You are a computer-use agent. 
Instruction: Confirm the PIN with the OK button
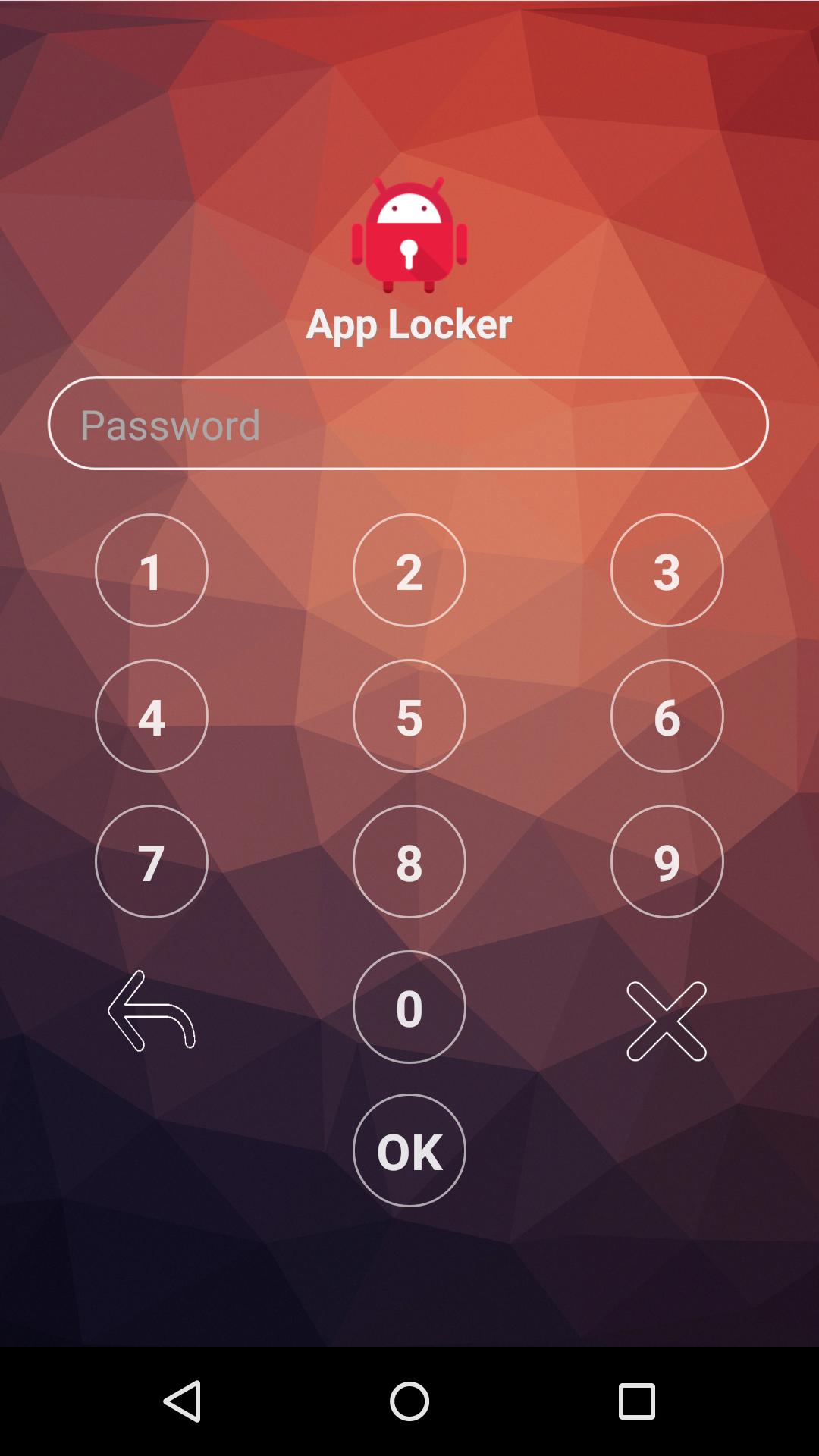[x=409, y=1150]
